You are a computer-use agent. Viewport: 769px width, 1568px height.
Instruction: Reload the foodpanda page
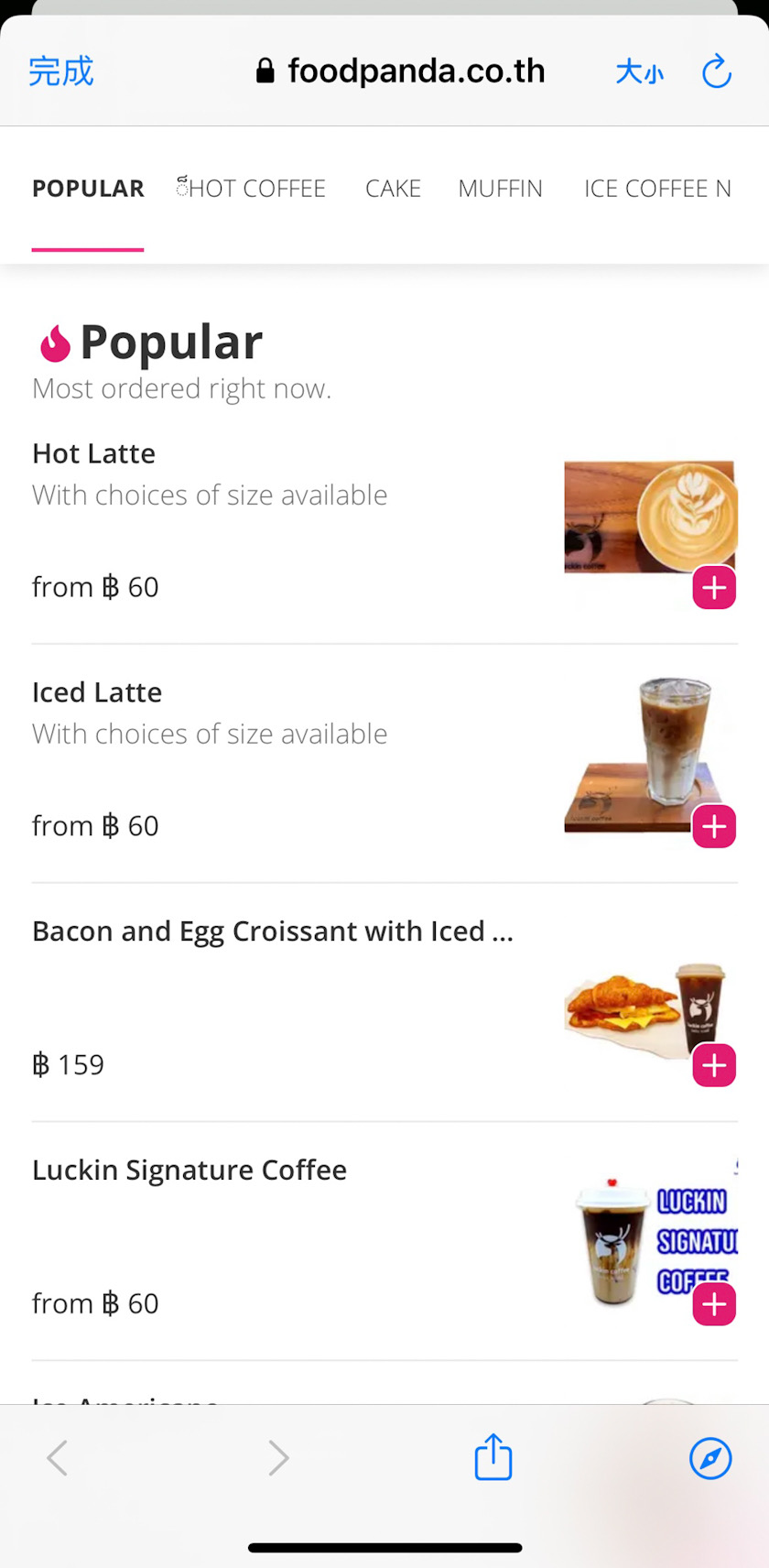point(716,71)
